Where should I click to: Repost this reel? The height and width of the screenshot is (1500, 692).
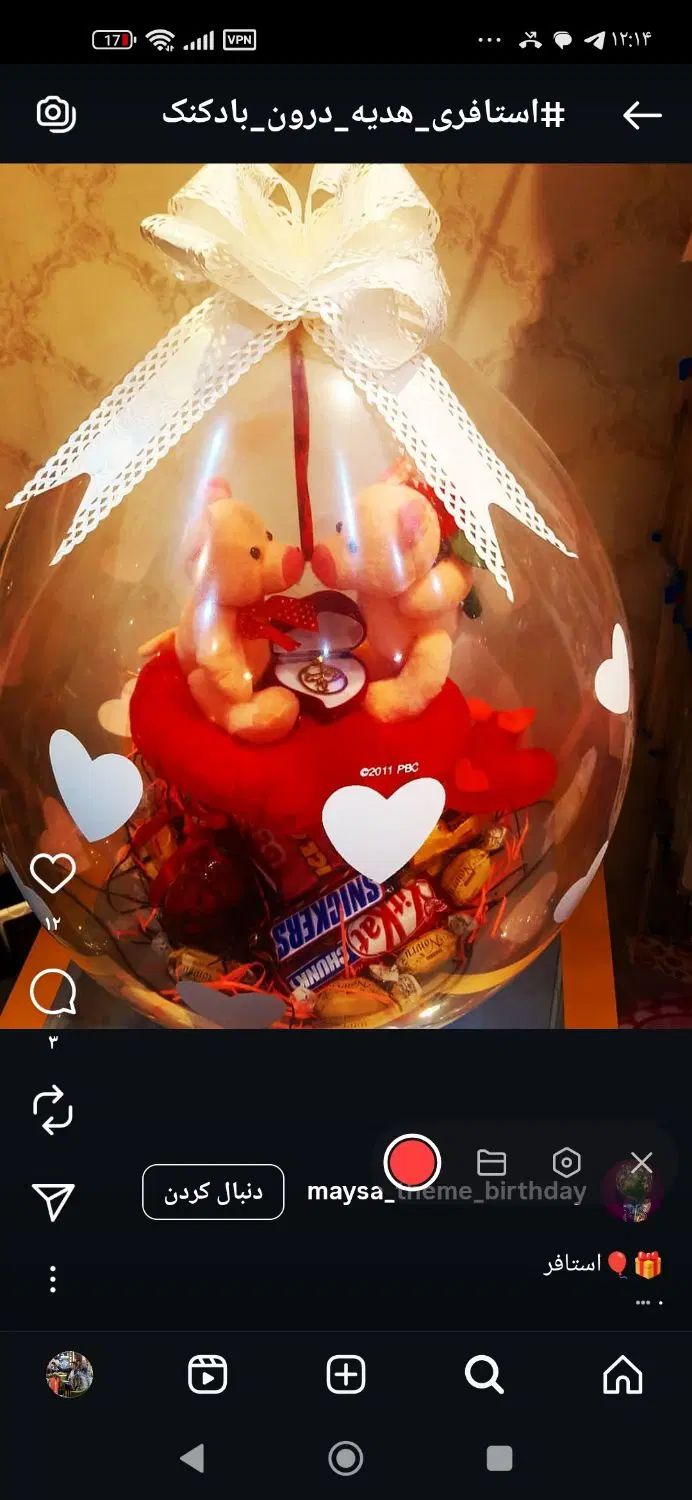[52, 1110]
